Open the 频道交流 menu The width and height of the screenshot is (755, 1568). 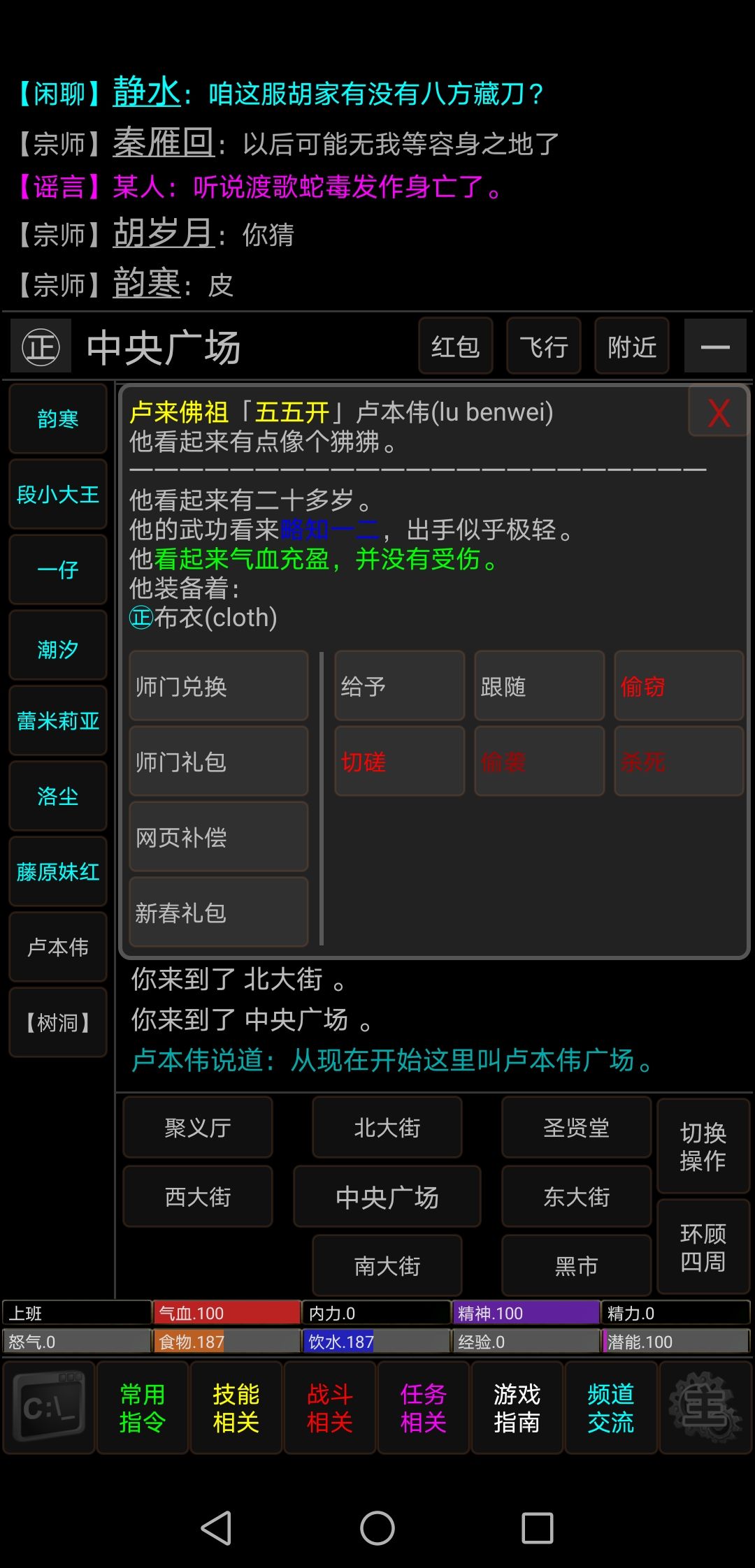(610, 1407)
